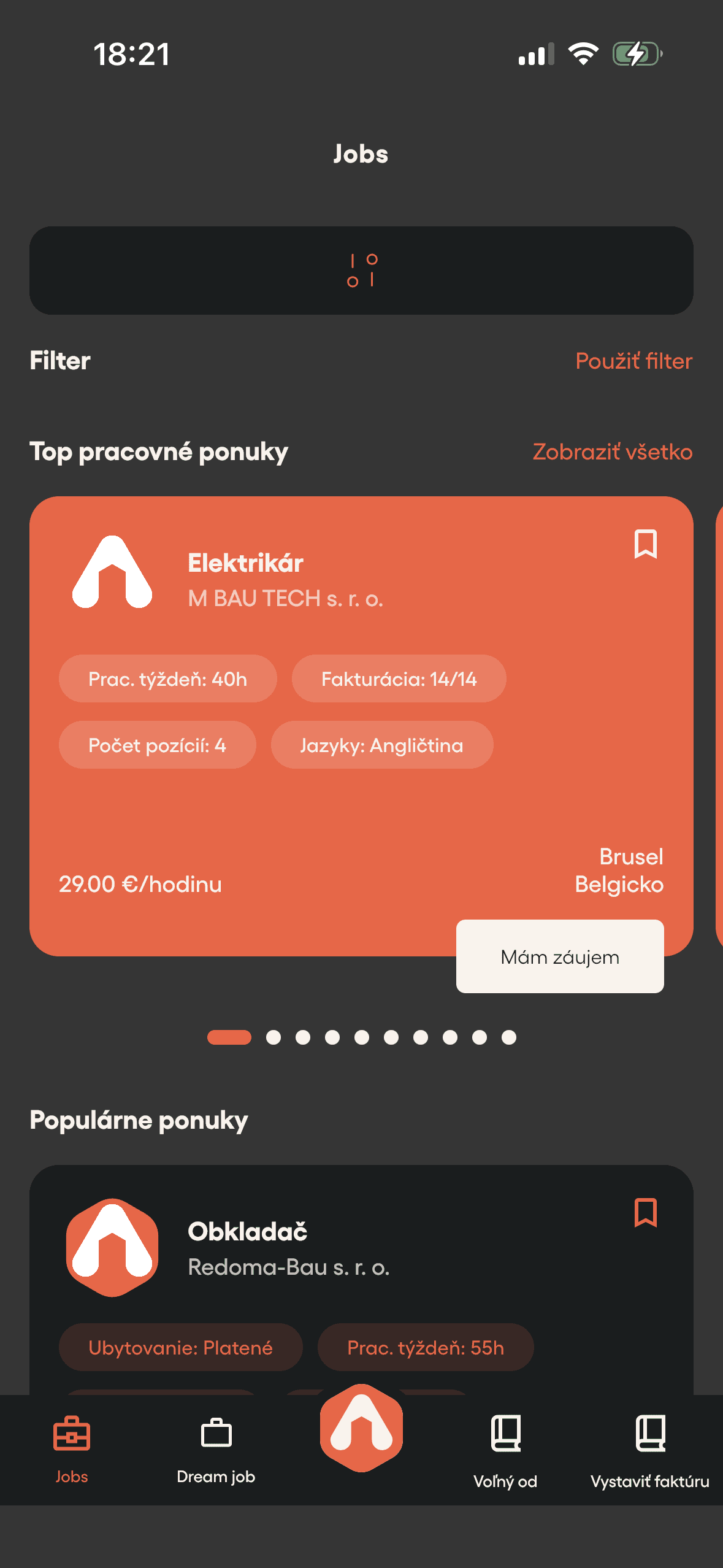
Task: Bookmark the Elektrikár job offer
Action: 645,544
